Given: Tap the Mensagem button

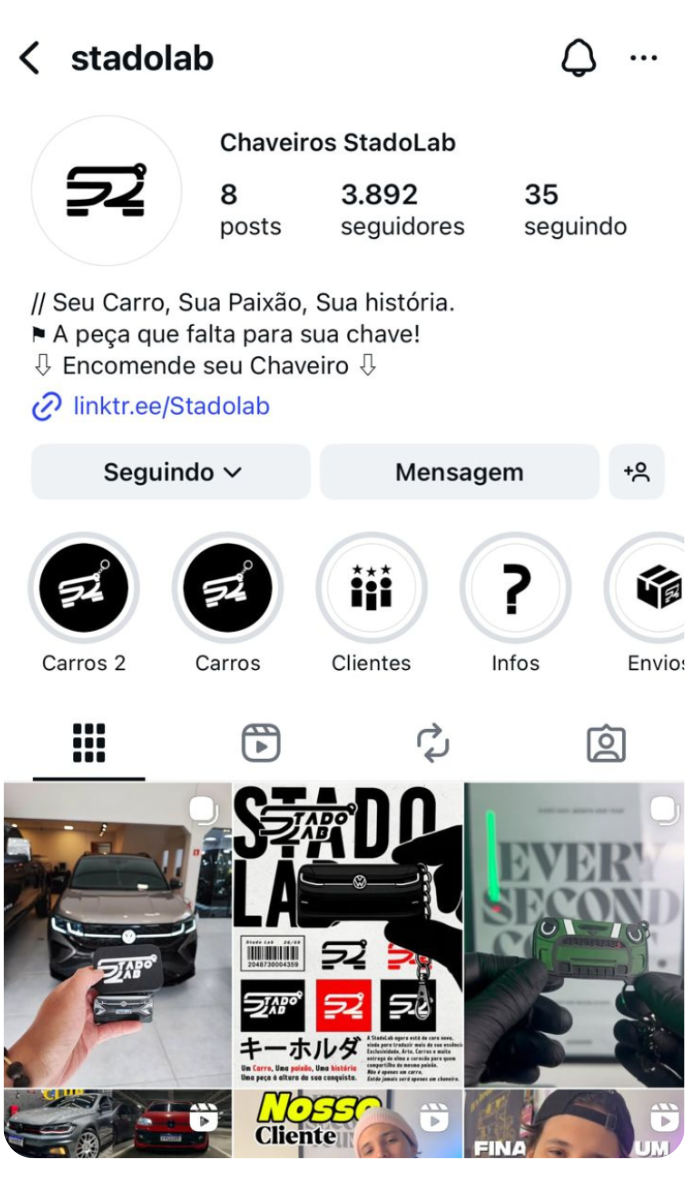Looking at the screenshot, I should [x=459, y=472].
